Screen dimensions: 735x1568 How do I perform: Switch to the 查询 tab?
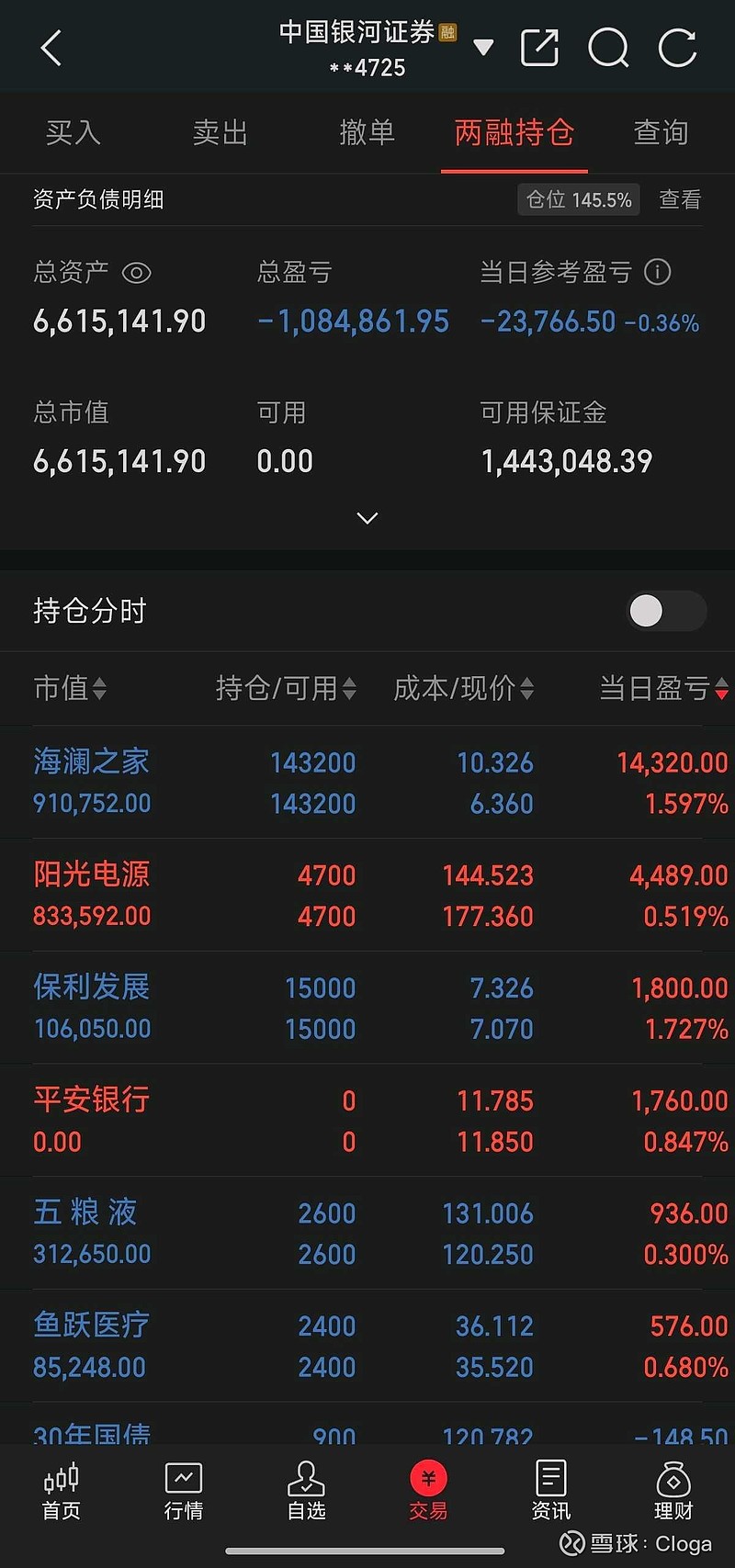tap(660, 132)
